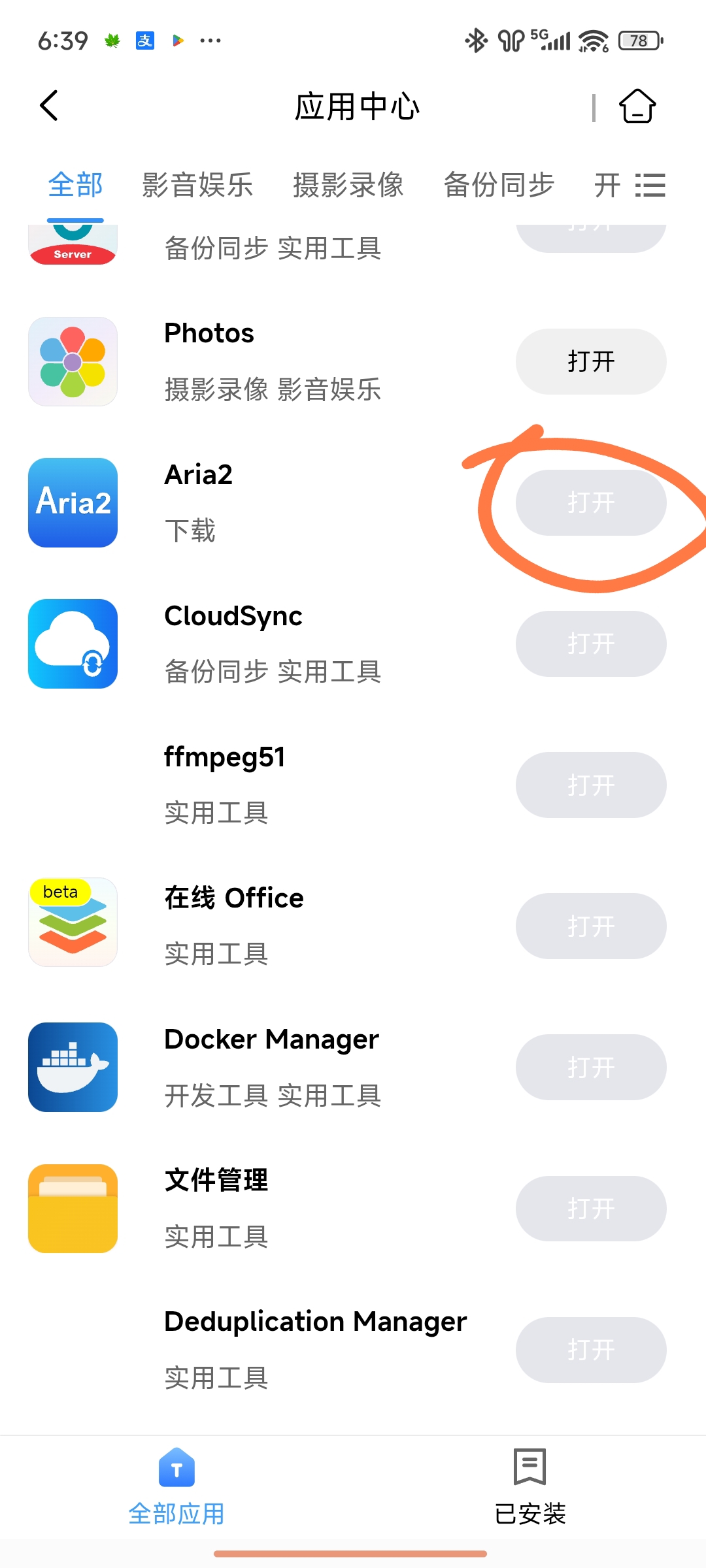Switch to the 影音娱乐 tab
This screenshot has width=706, height=1568.
197,185
